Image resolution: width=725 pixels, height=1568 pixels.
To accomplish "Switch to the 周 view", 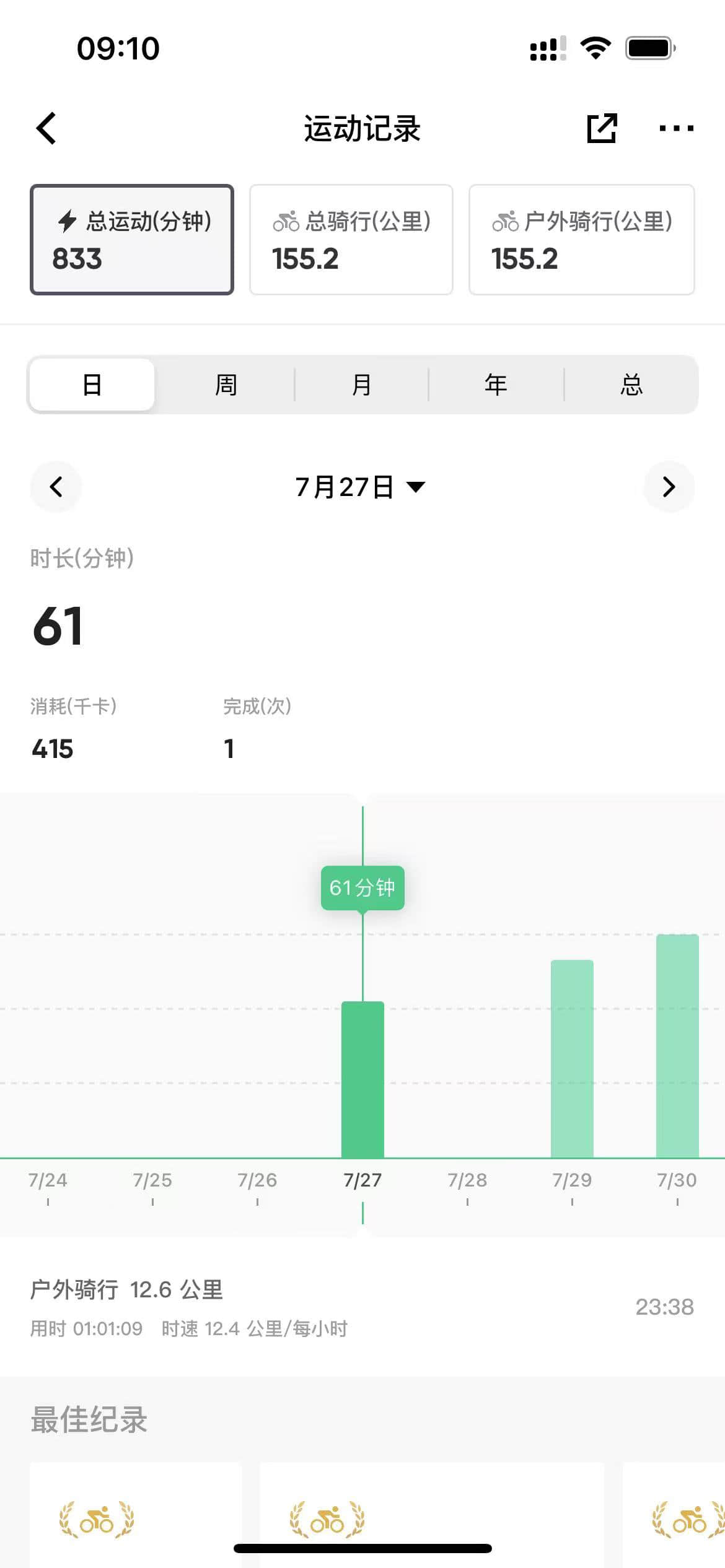I will (226, 385).
